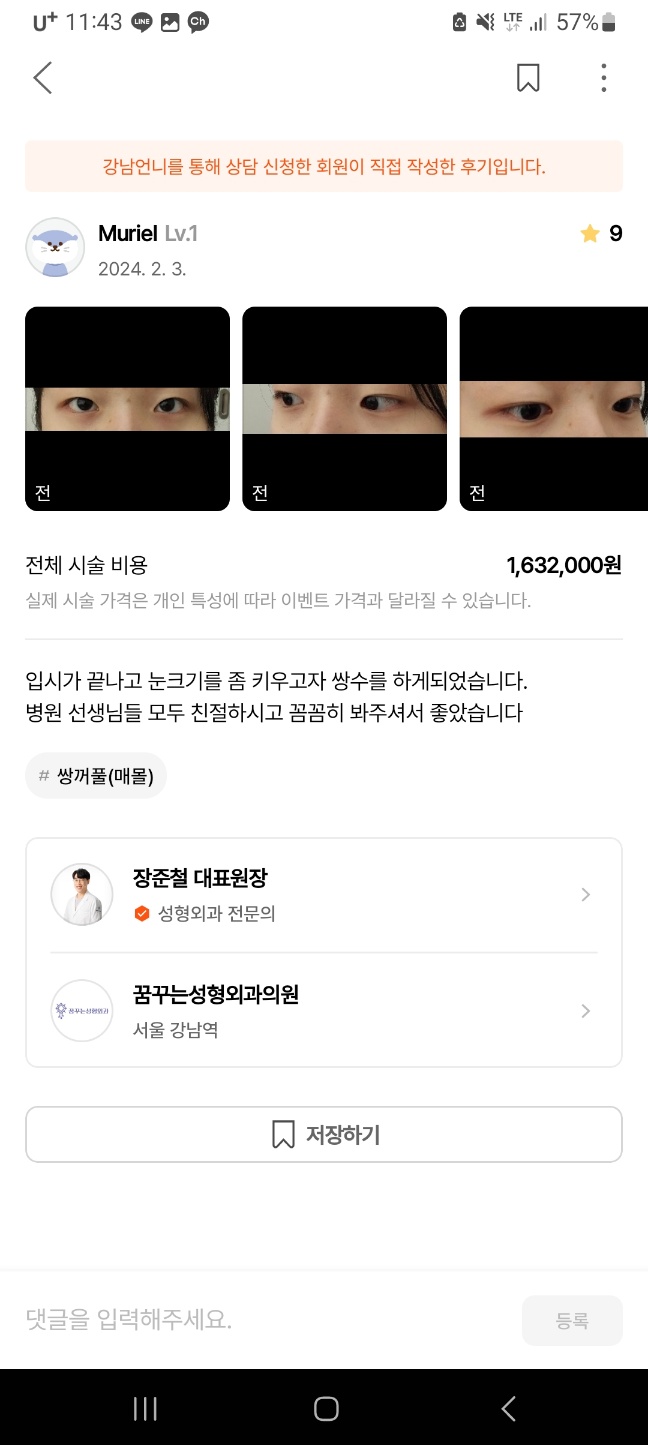Image resolution: width=648 pixels, height=1445 pixels.
Task: Tap the 저장하기 save button
Action: (324, 1134)
